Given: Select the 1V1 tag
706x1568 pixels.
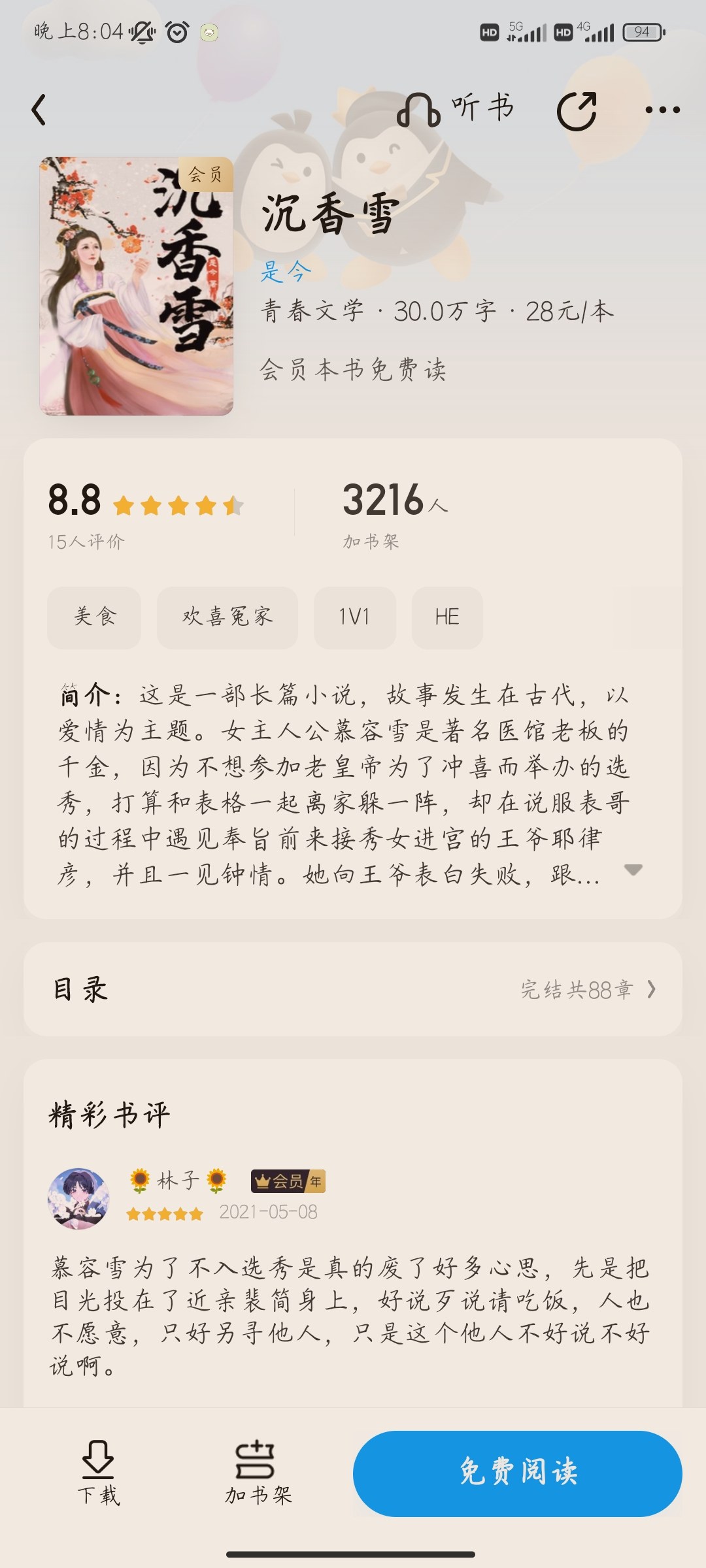Looking at the screenshot, I should [x=354, y=617].
